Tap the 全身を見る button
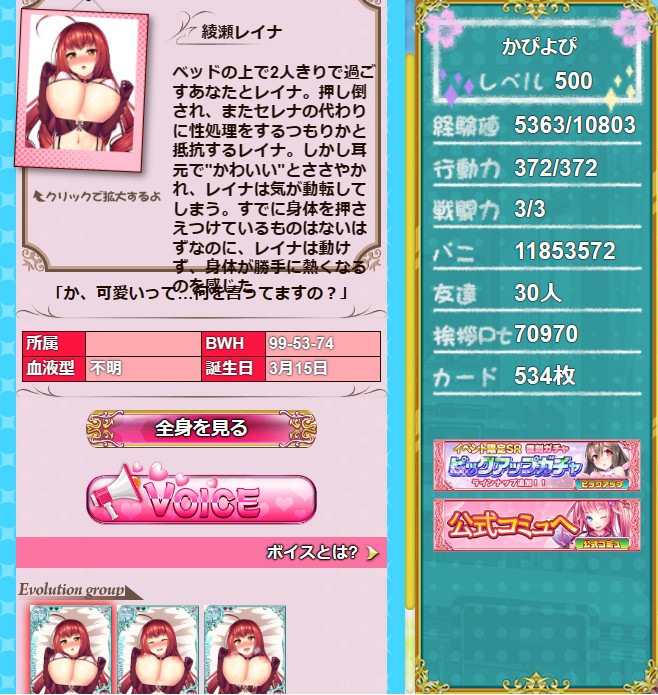The height and width of the screenshot is (695, 658). (x=201, y=428)
